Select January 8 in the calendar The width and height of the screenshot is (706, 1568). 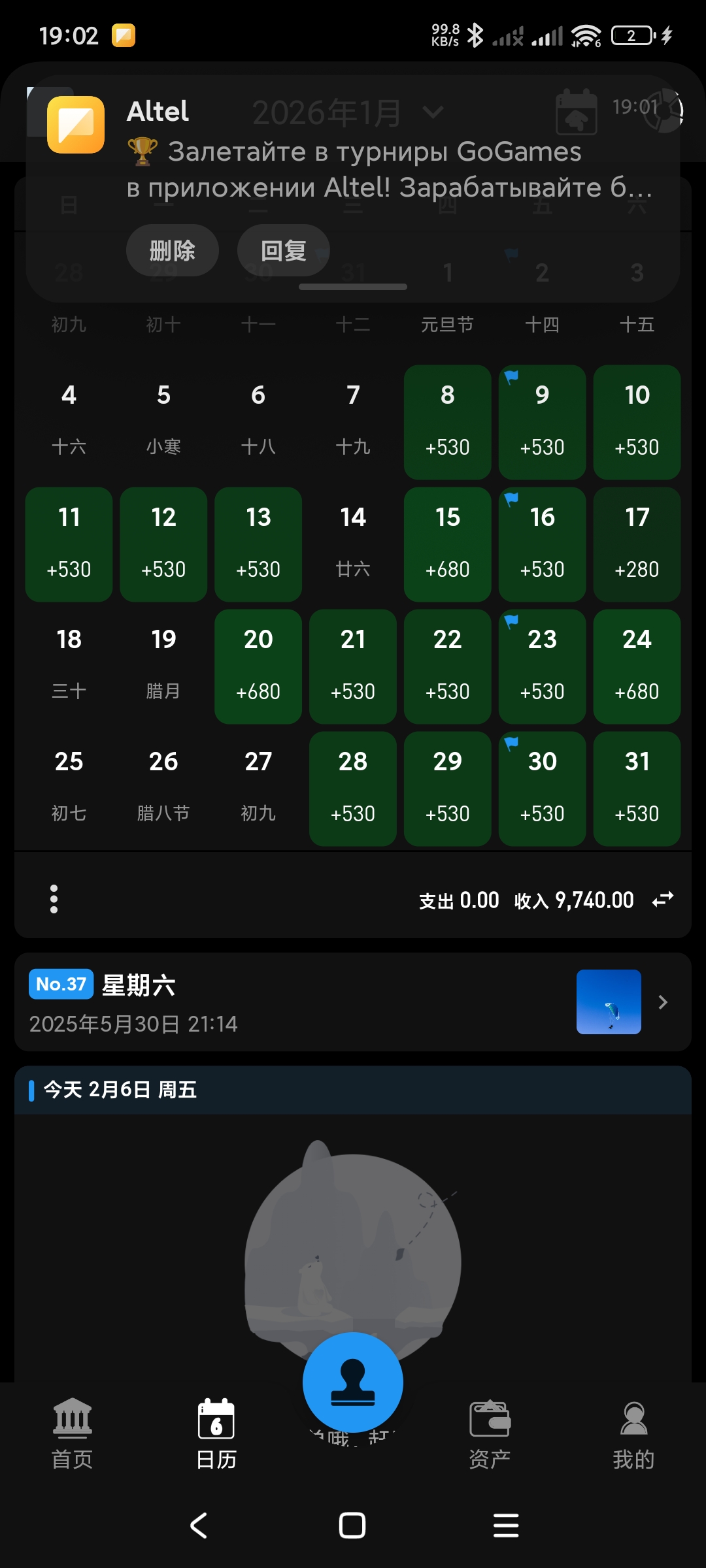pyautogui.click(x=448, y=421)
